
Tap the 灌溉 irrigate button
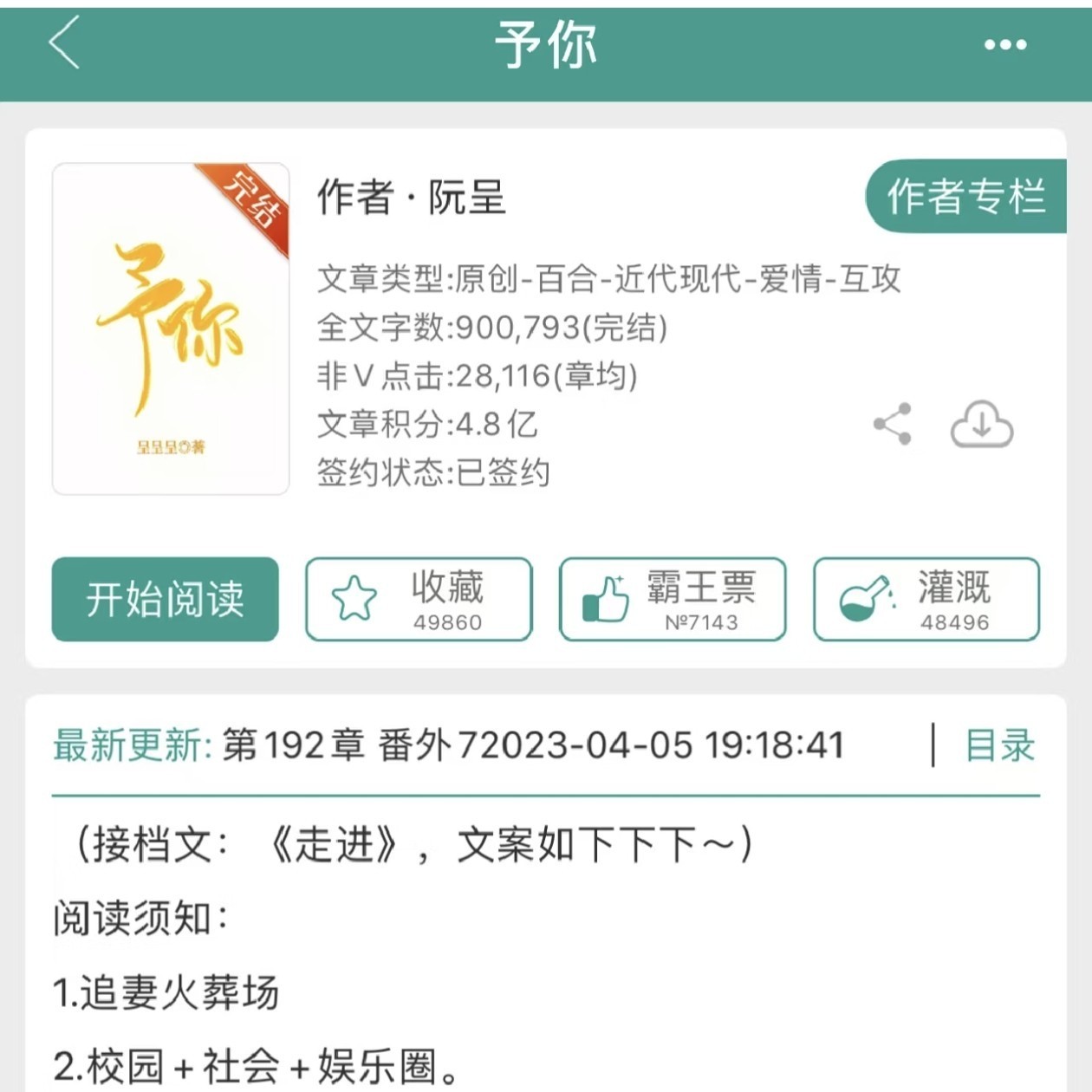click(926, 599)
